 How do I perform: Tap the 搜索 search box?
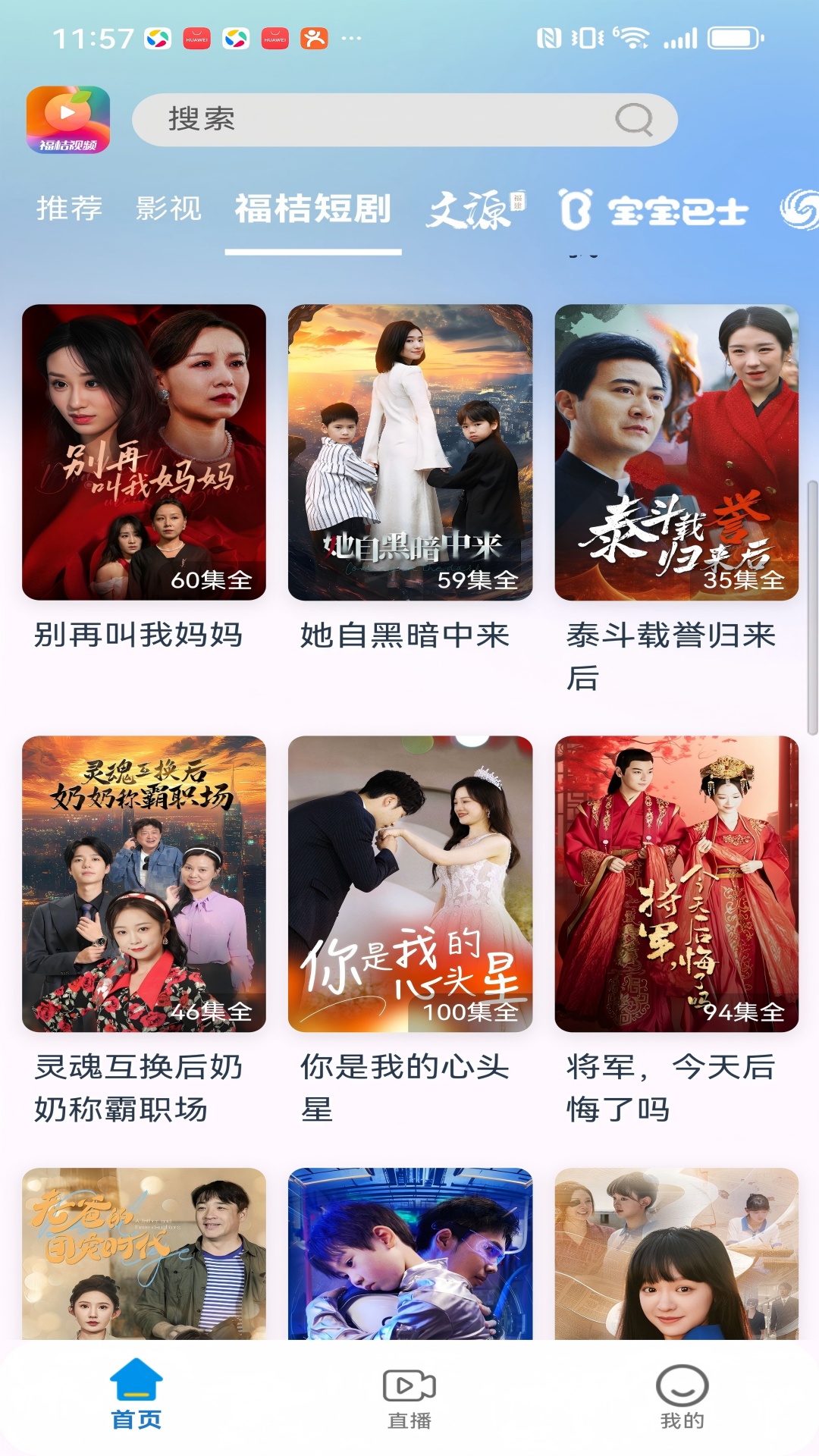tap(379, 120)
